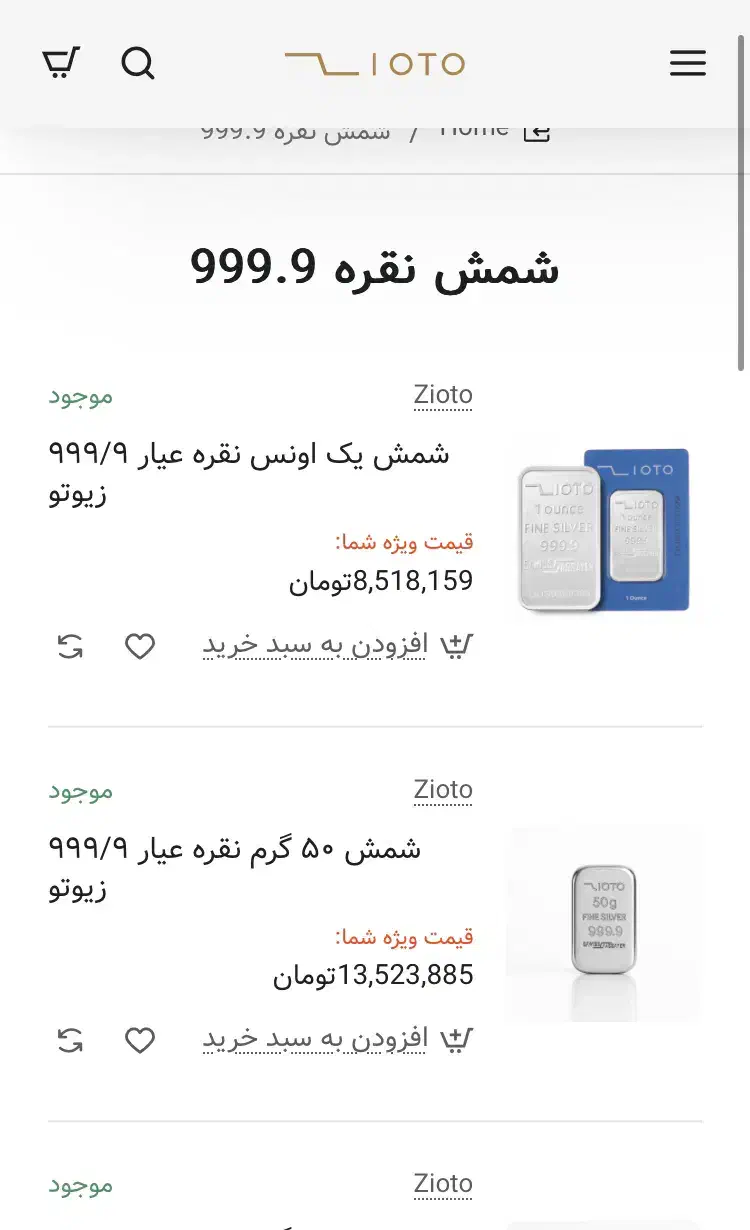This screenshot has height=1230, width=750.
Task: Click the 50-gram silver bar product image
Action: pyautogui.click(x=605, y=922)
